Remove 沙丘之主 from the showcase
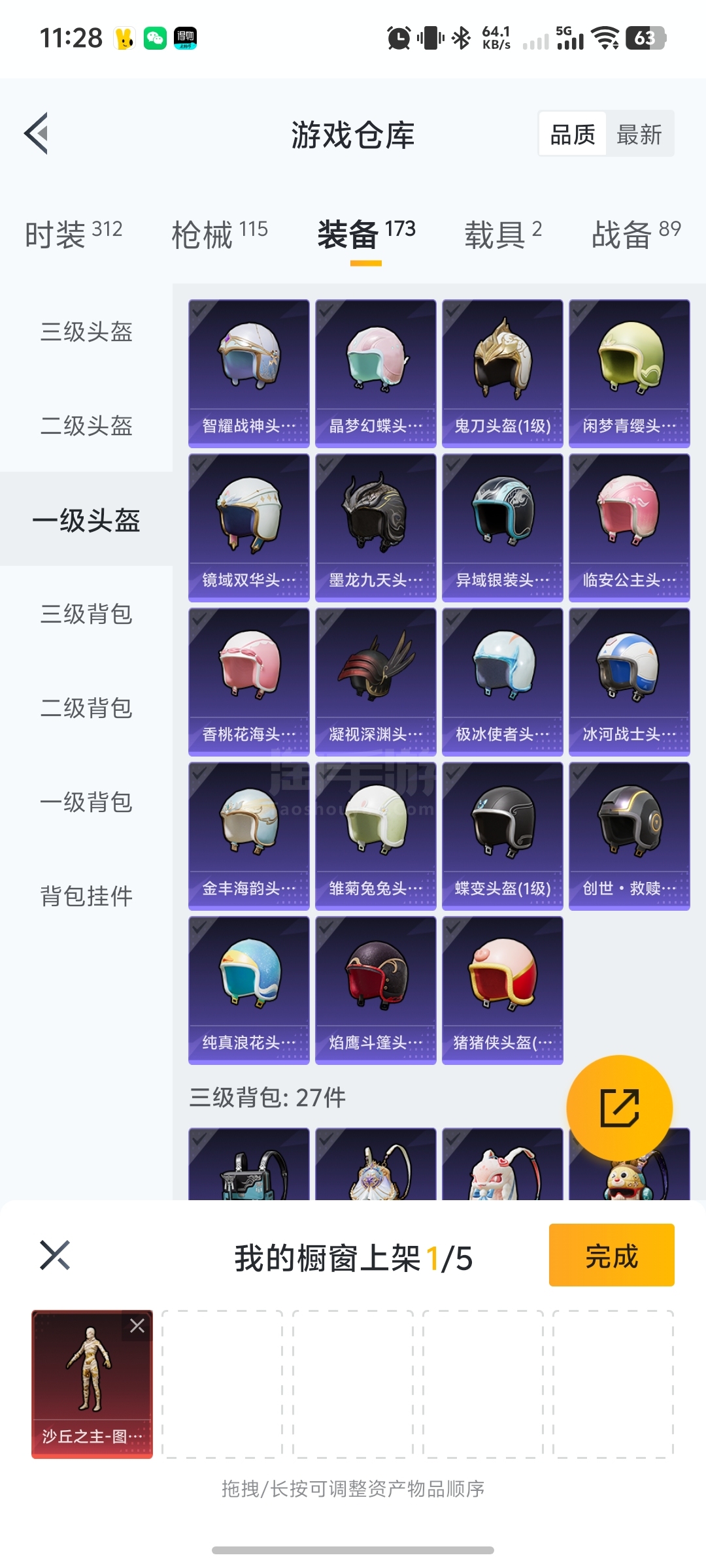 coord(137,1326)
